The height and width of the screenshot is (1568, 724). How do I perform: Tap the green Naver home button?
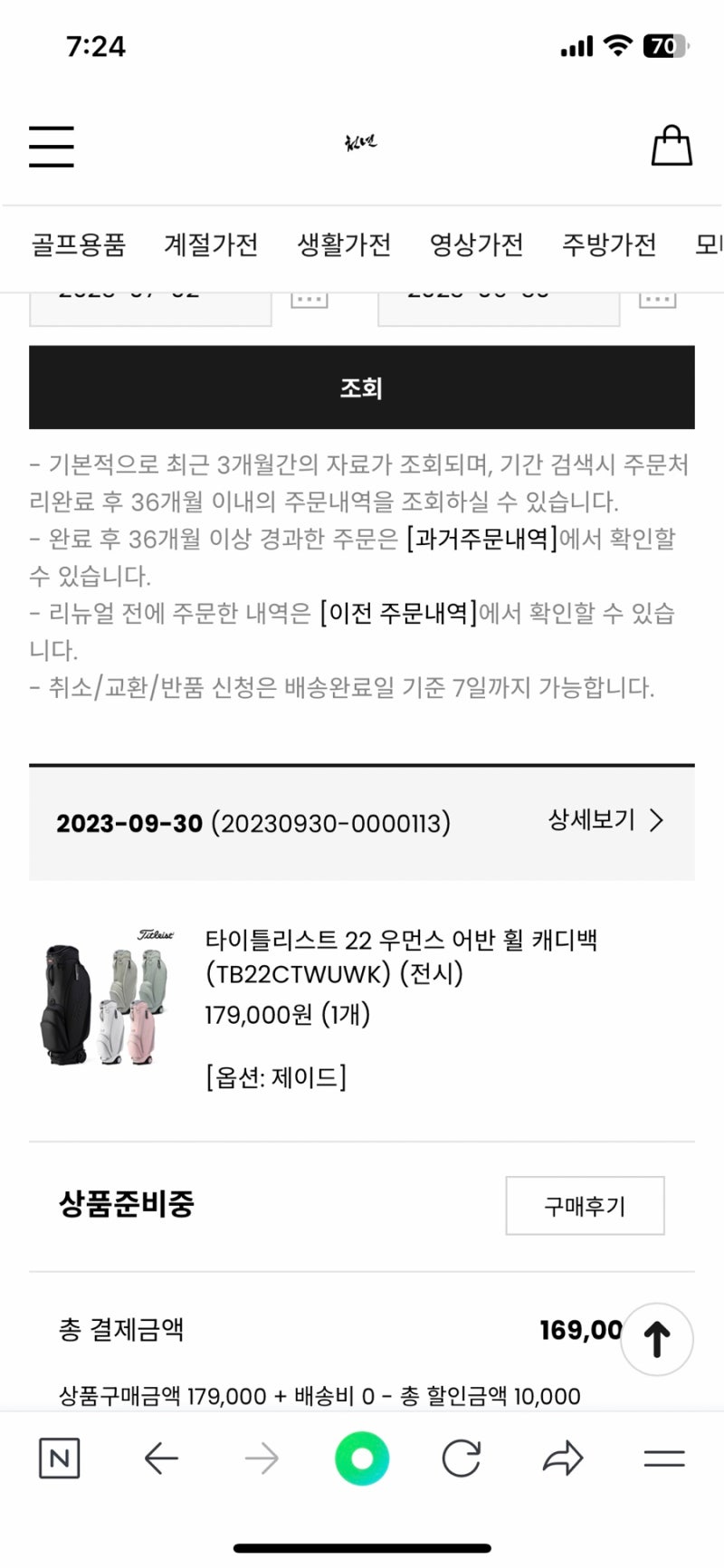click(361, 1458)
